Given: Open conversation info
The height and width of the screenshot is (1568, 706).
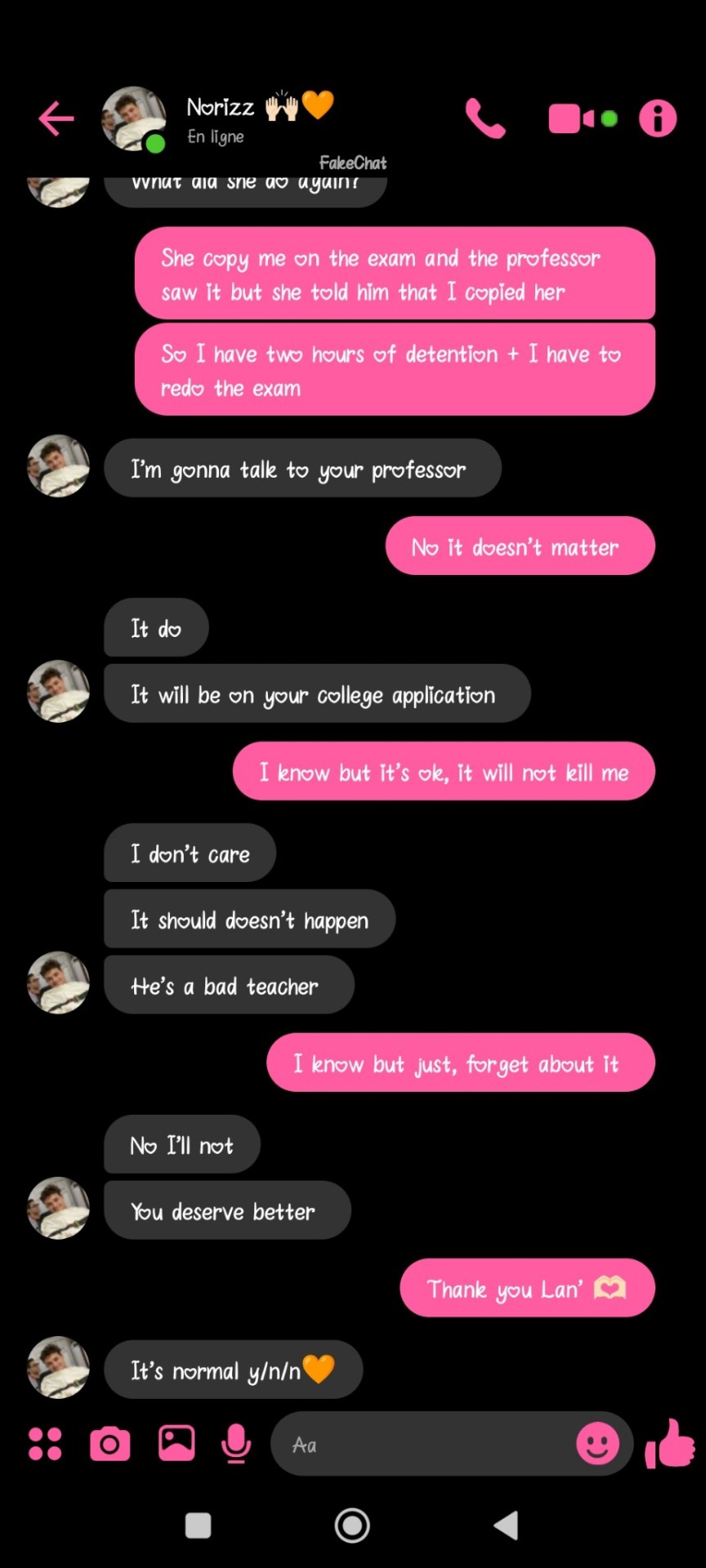Looking at the screenshot, I should (658, 118).
